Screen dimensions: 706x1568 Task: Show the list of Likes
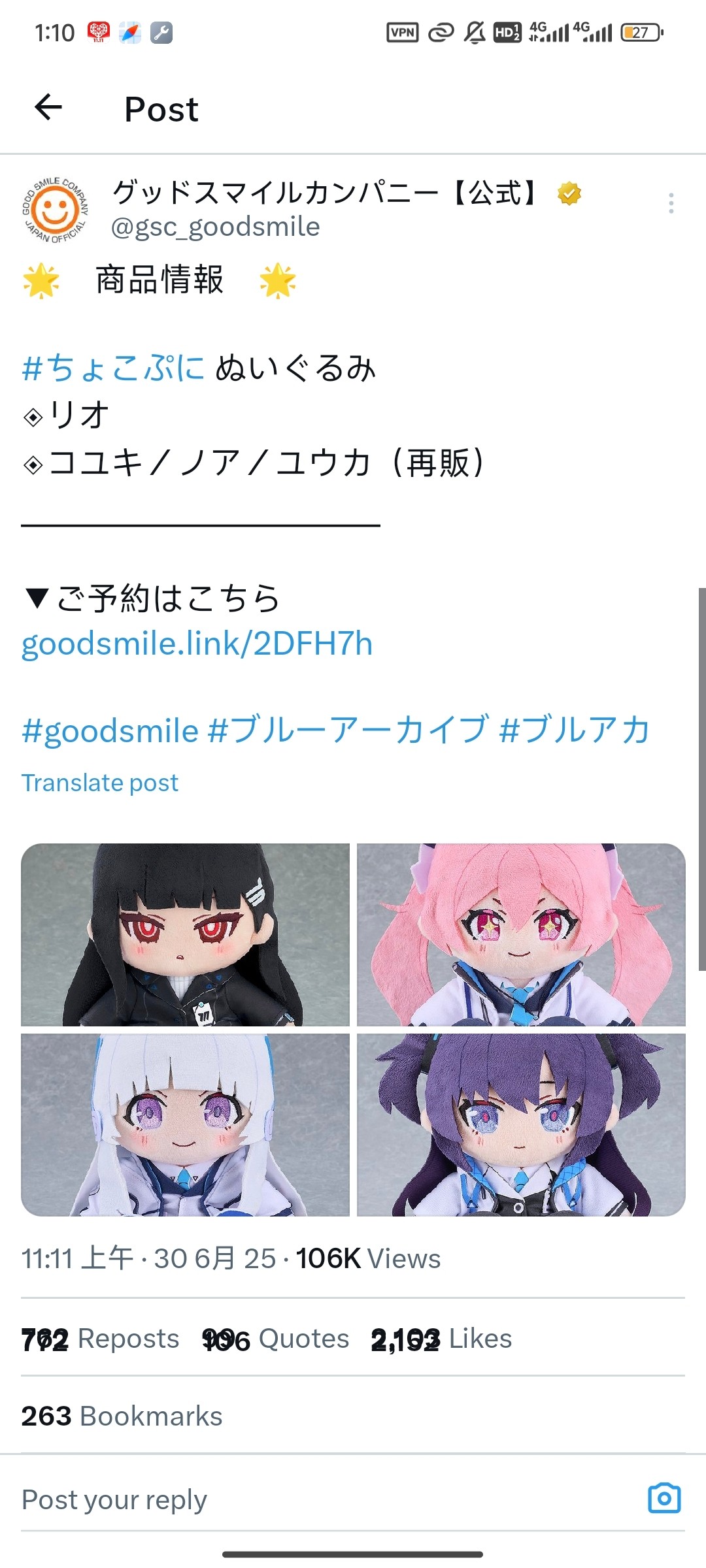click(441, 1339)
